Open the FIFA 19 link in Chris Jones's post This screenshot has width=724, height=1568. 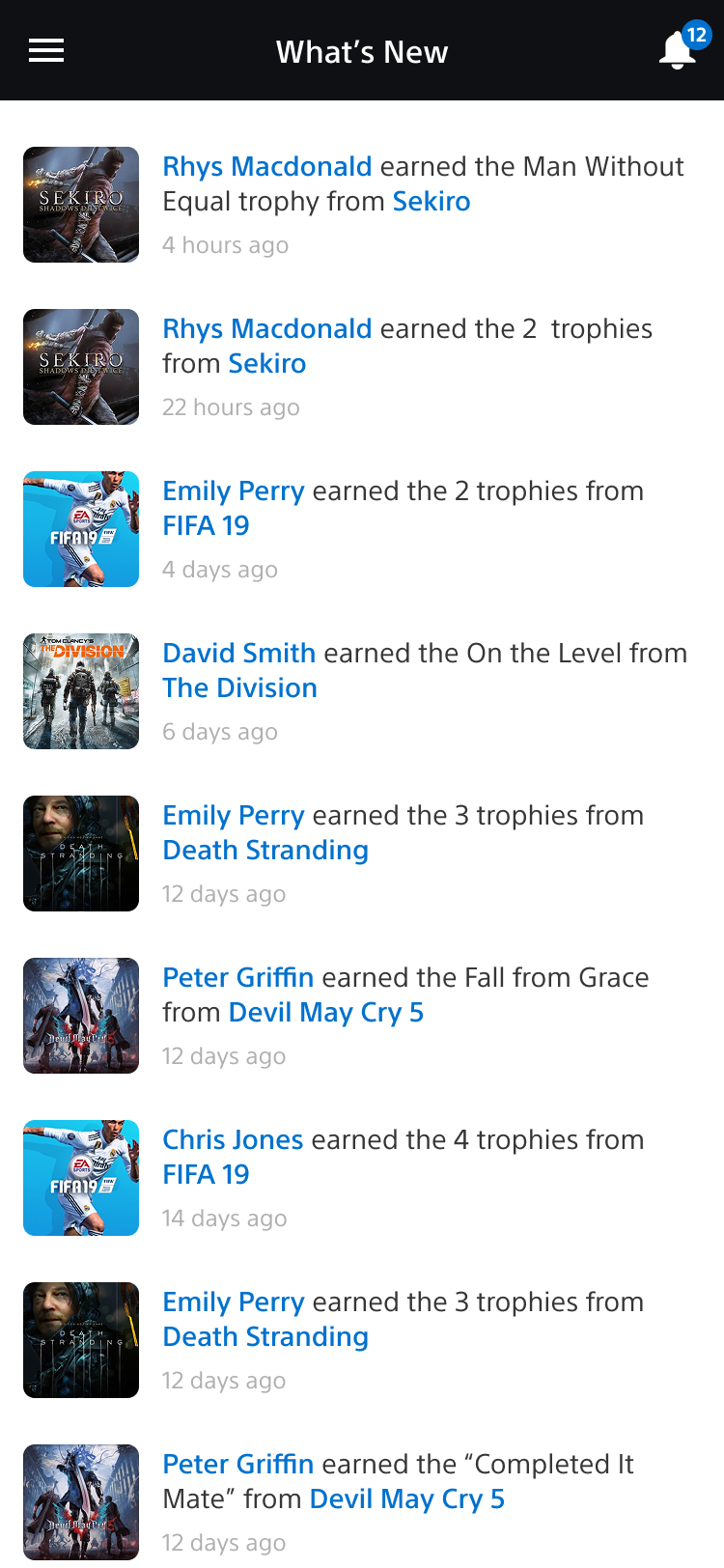(x=206, y=1175)
